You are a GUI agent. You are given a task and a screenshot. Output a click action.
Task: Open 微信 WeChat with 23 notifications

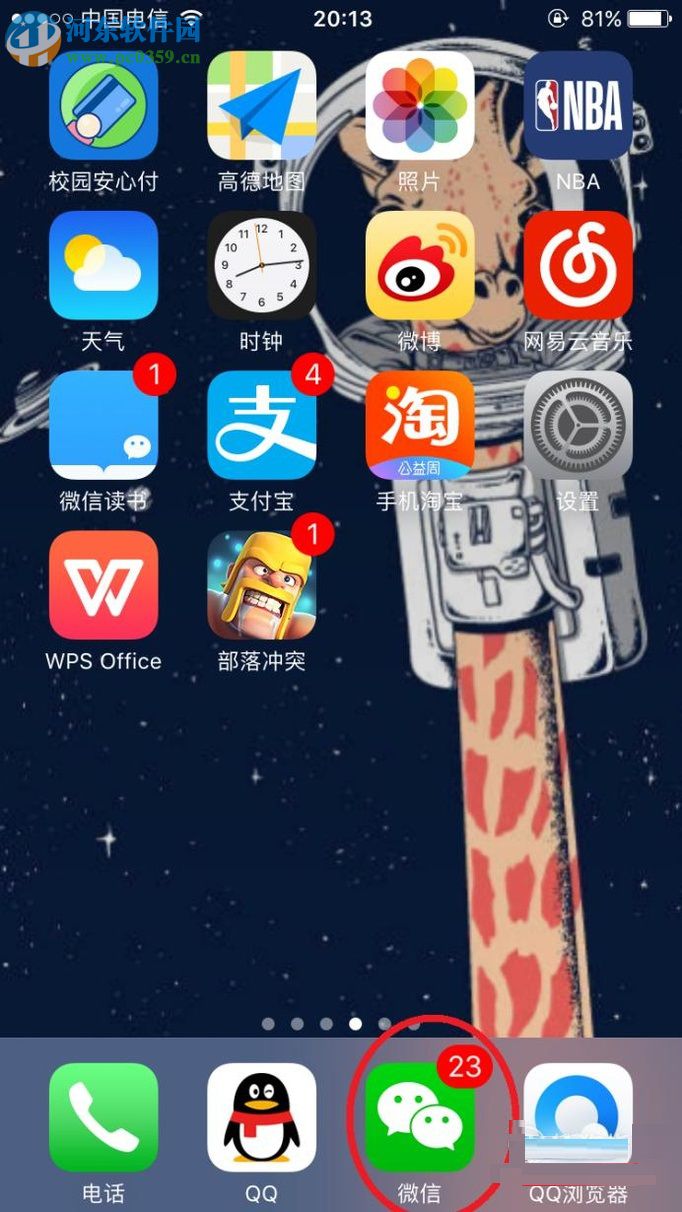pos(419,1117)
